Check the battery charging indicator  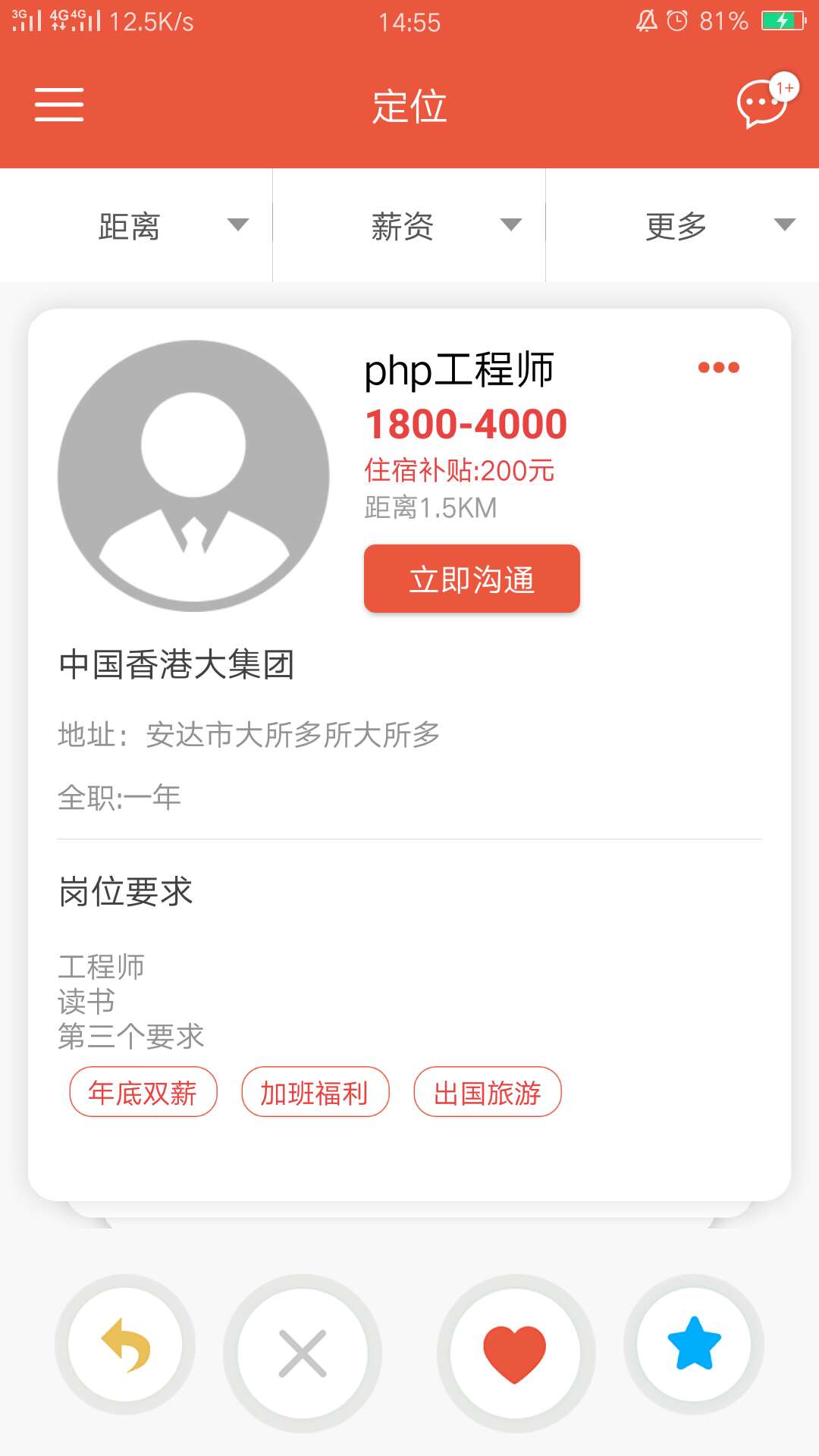(x=782, y=21)
